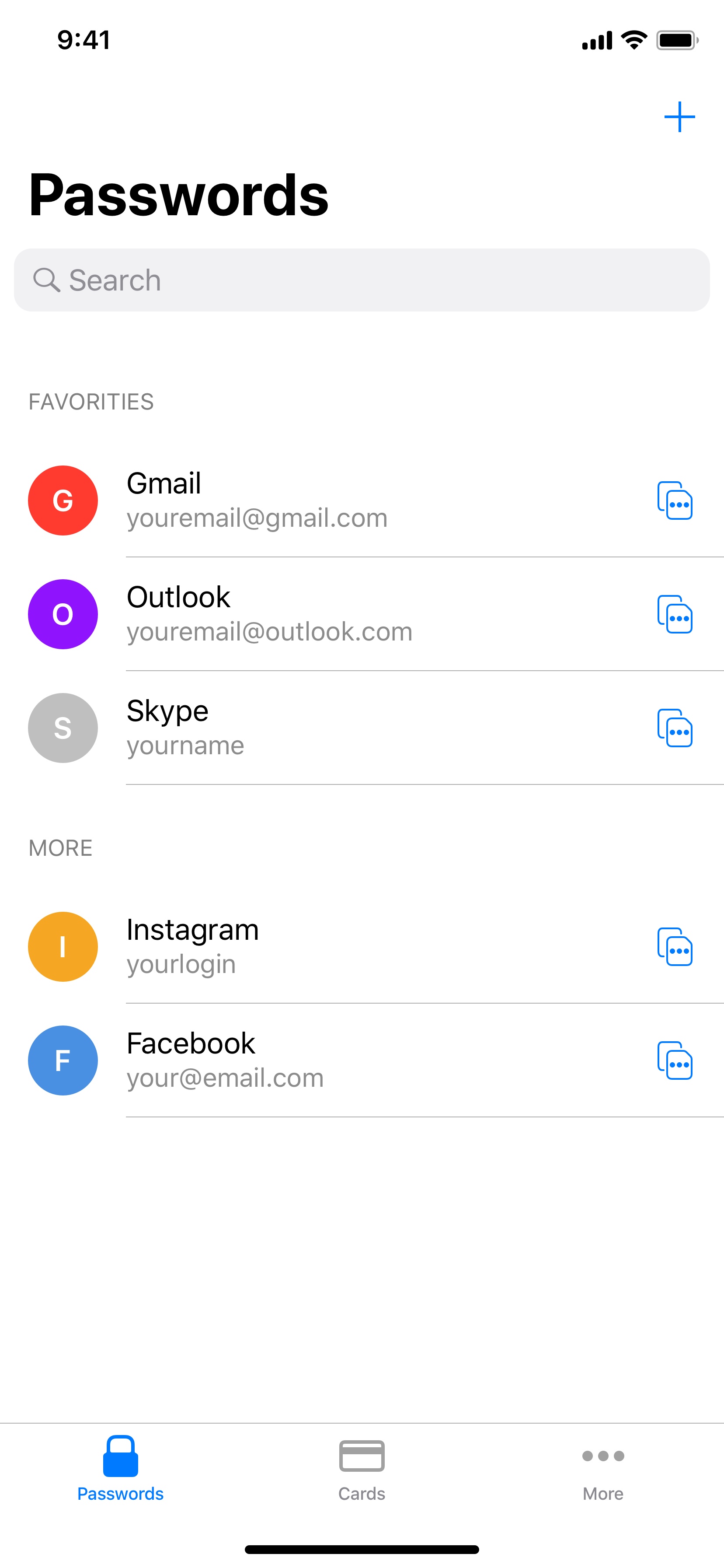Switch to the Cards tab

pos(362,1470)
